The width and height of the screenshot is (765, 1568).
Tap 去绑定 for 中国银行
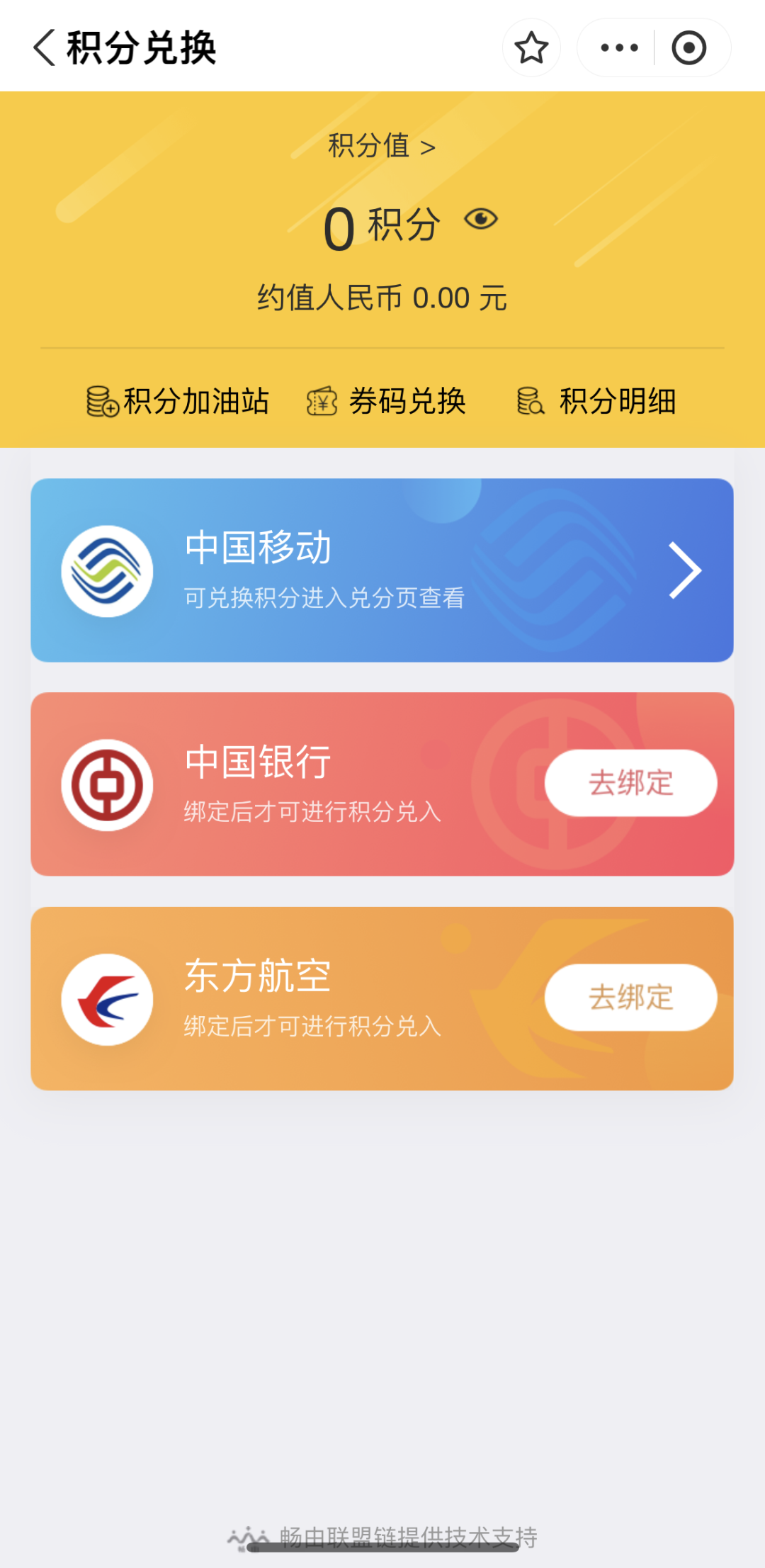[x=630, y=783]
